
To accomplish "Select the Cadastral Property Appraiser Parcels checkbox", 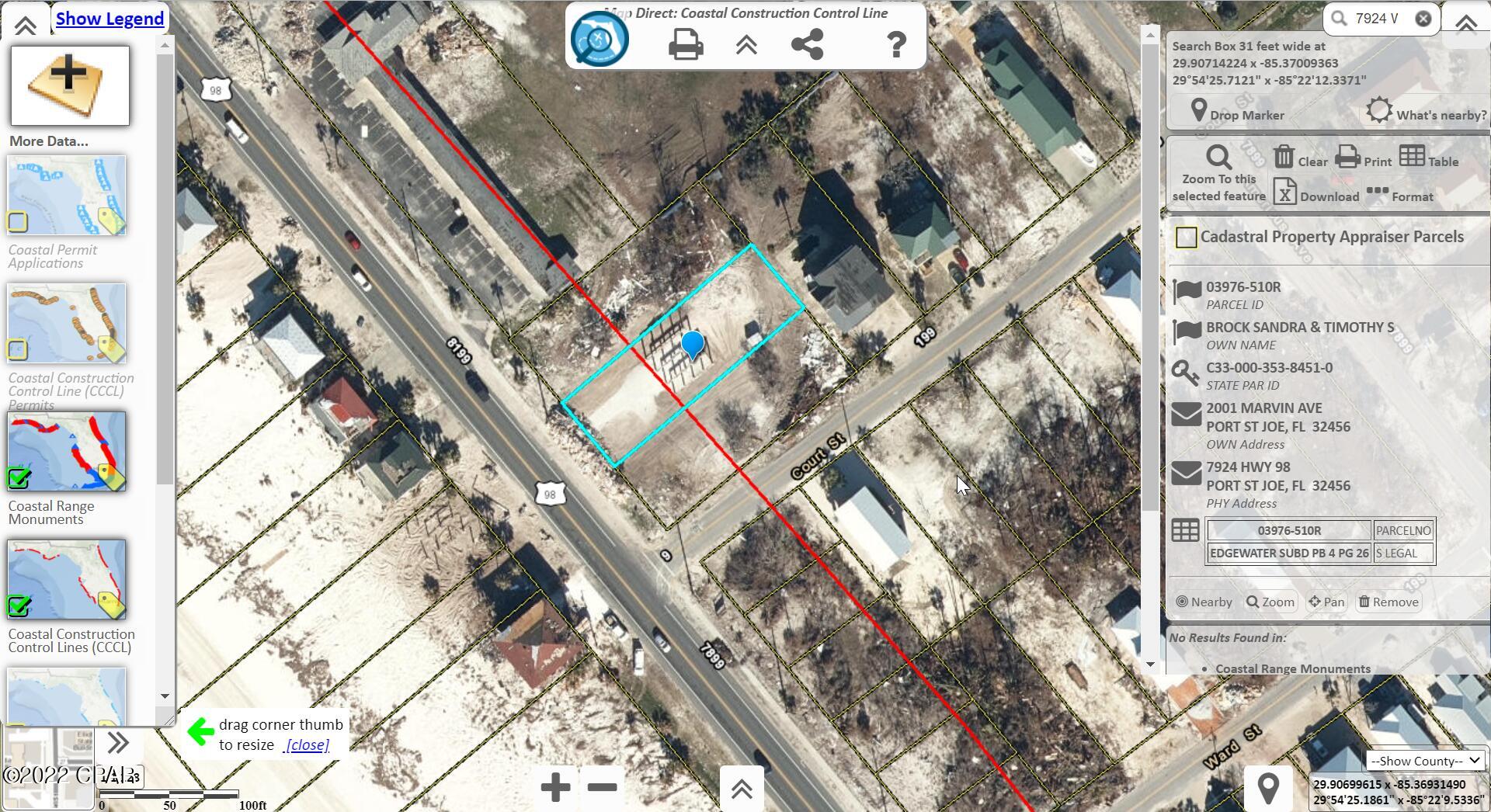I will tap(1186, 238).
